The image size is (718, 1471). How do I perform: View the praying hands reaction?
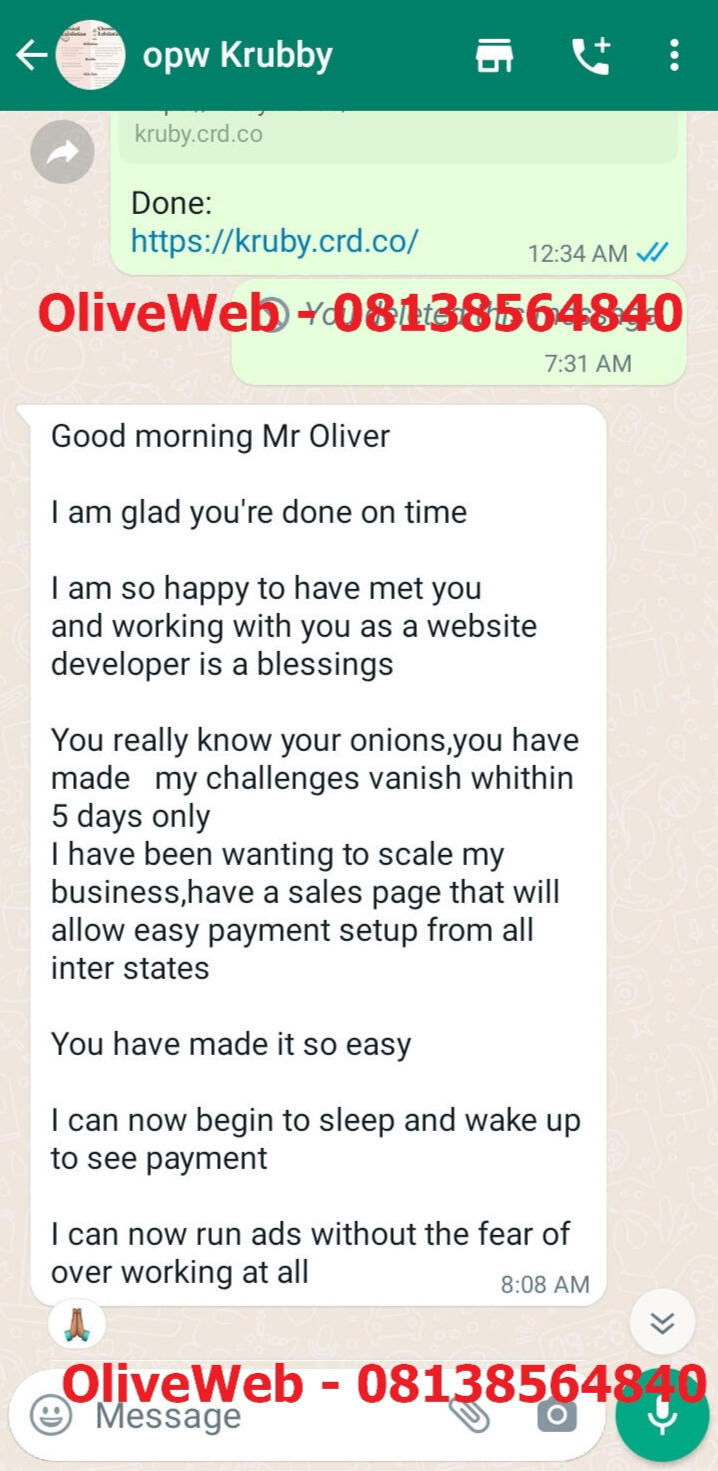[x=77, y=1324]
